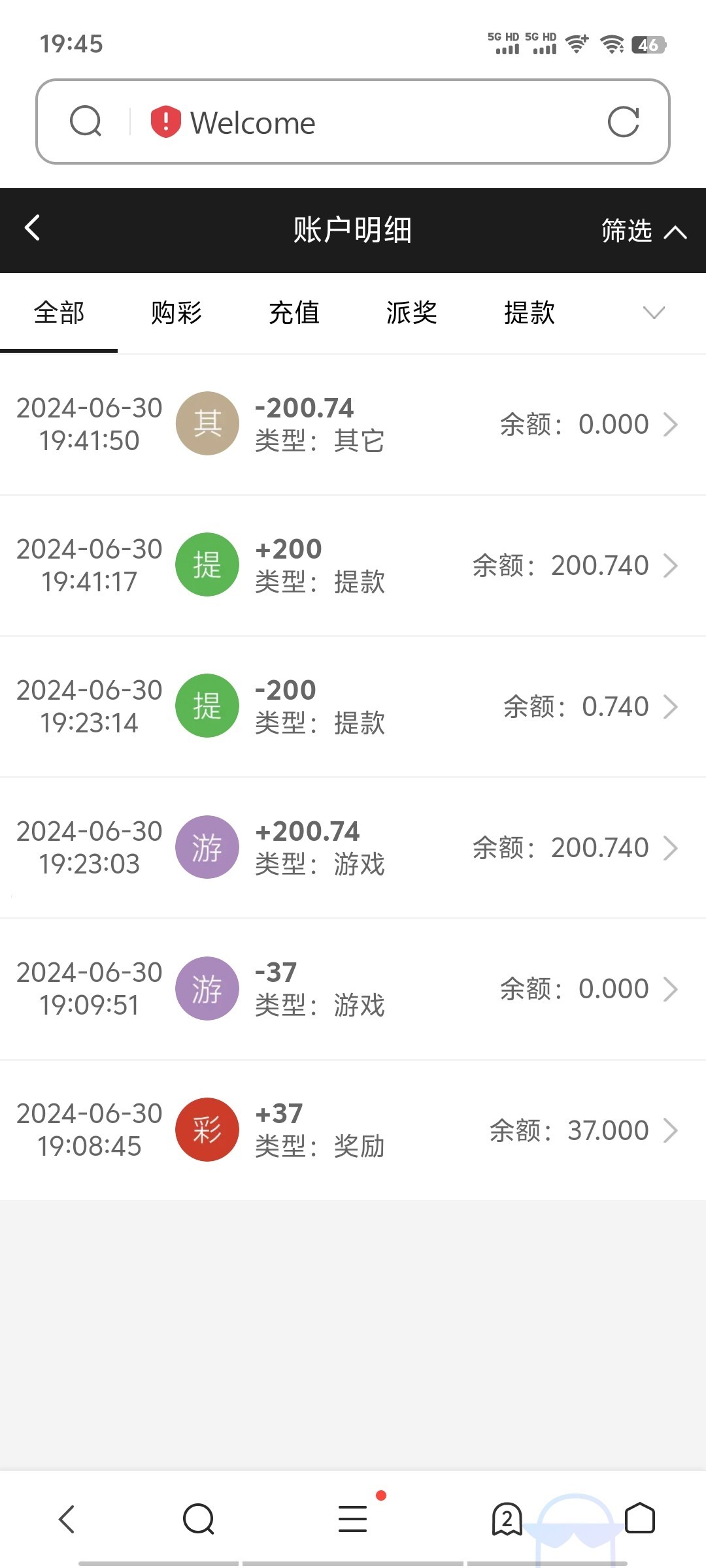This screenshot has height=1568, width=706.
Task: Open the 其它 transaction category icon
Action: pos(207,423)
